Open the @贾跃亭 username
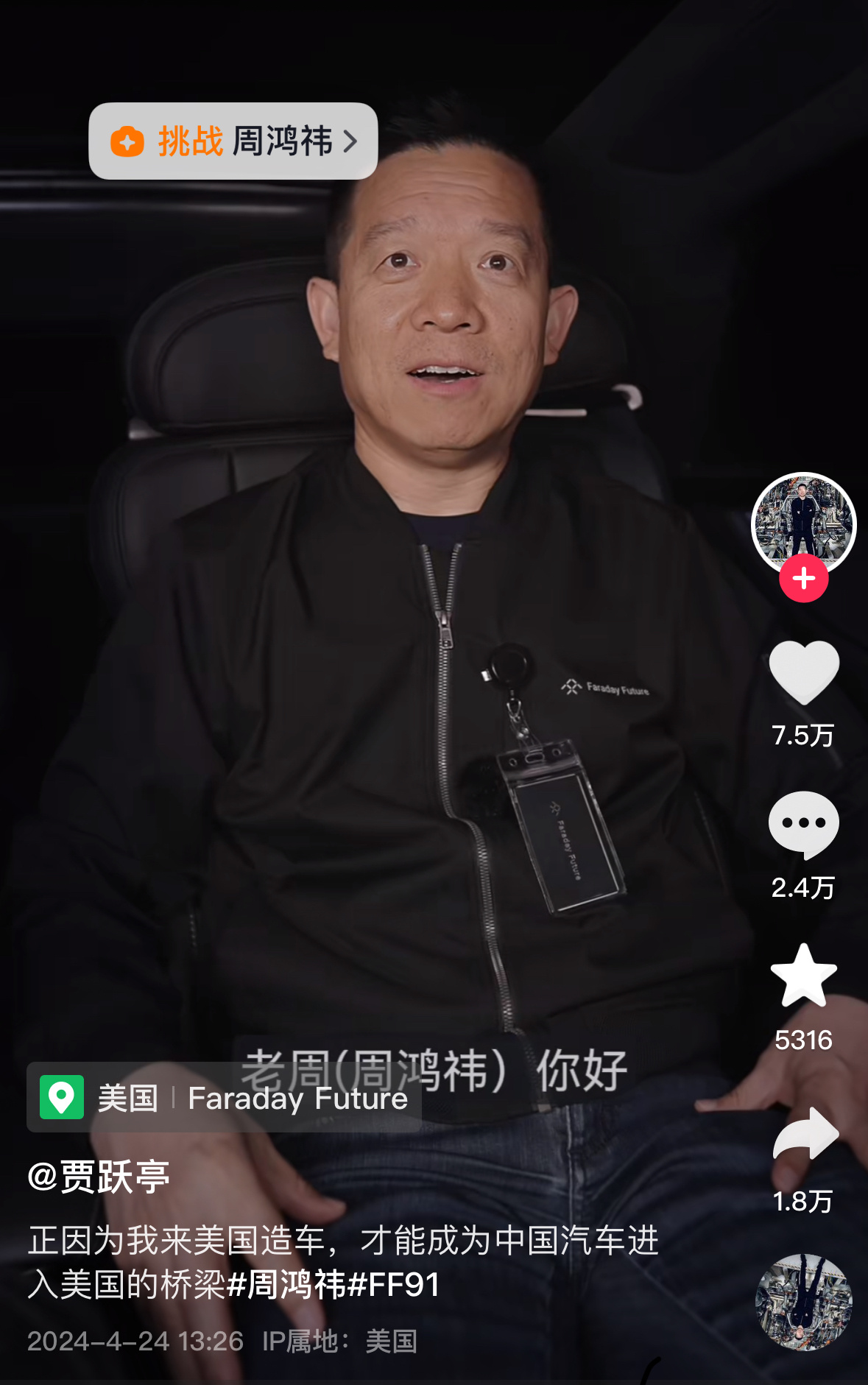This screenshot has width=868, height=1385. point(99,1176)
